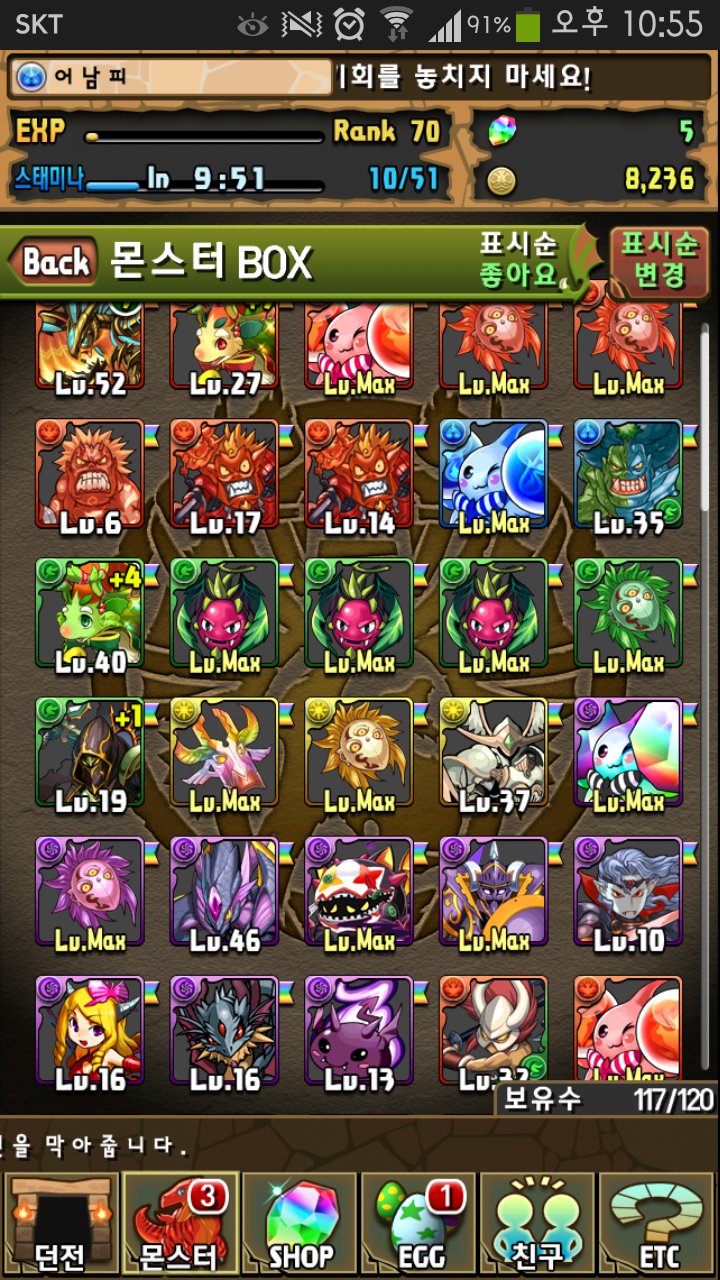Open the SHOP tab
720x1280 pixels.
tap(300, 1224)
